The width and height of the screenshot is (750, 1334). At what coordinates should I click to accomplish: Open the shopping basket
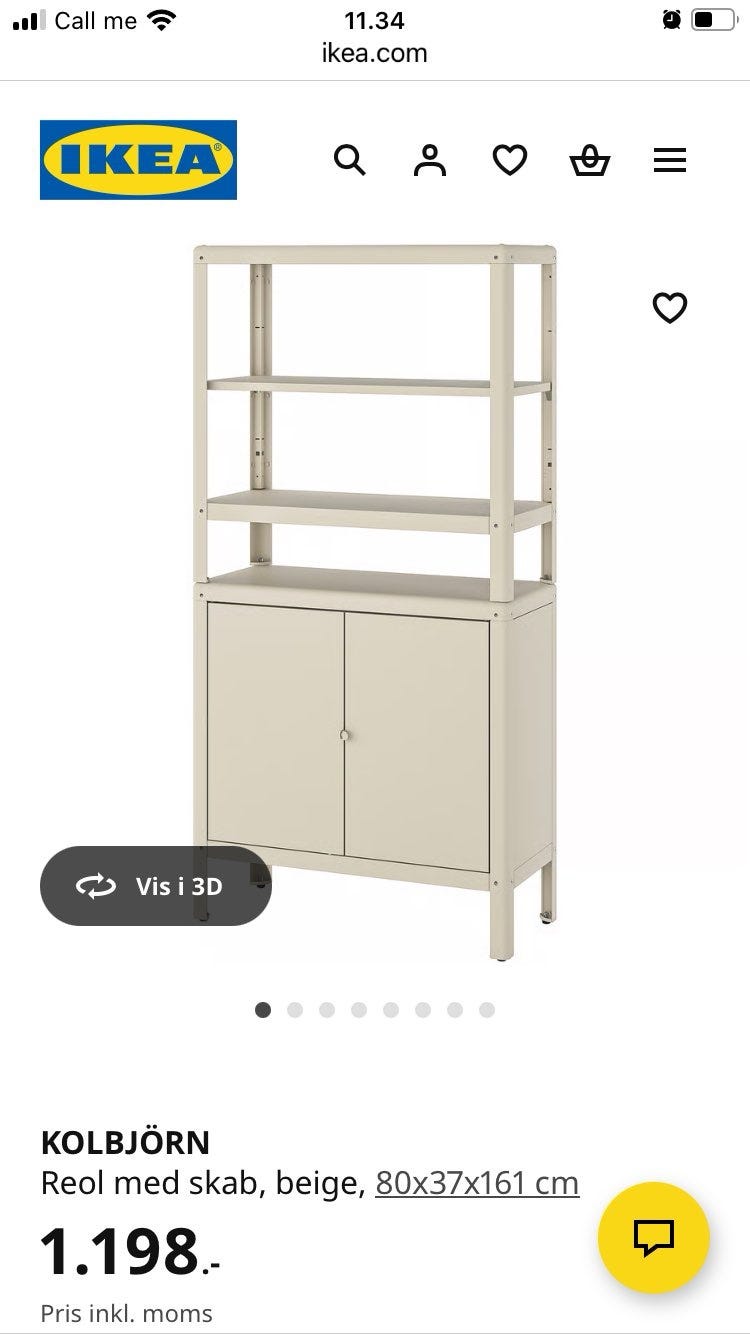(x=590, y=160)
